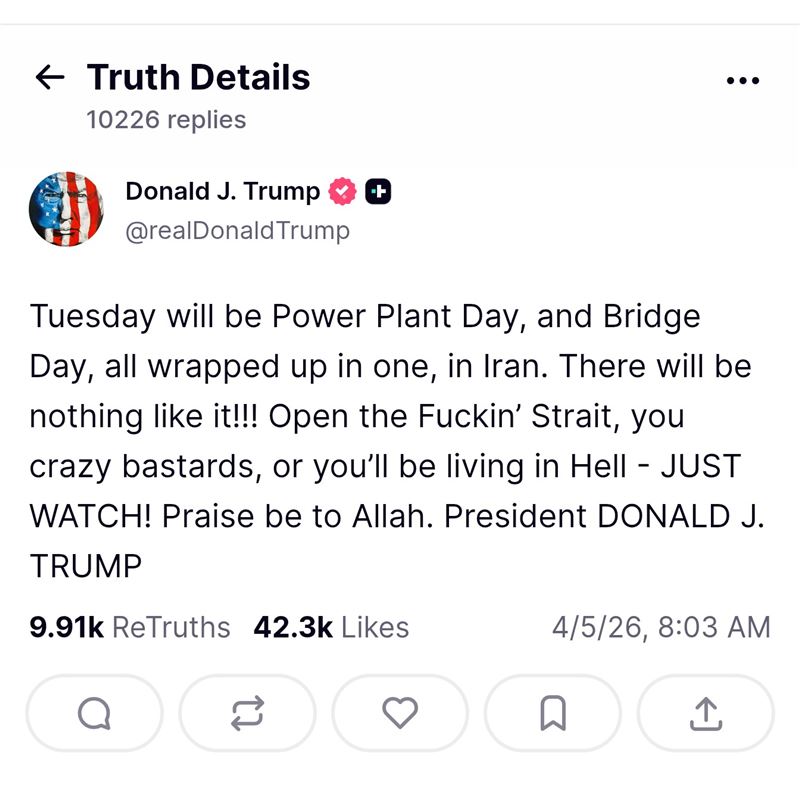Reply to this Truth
This screenshot has width=800, height=801.
click(x=94, y=713)
